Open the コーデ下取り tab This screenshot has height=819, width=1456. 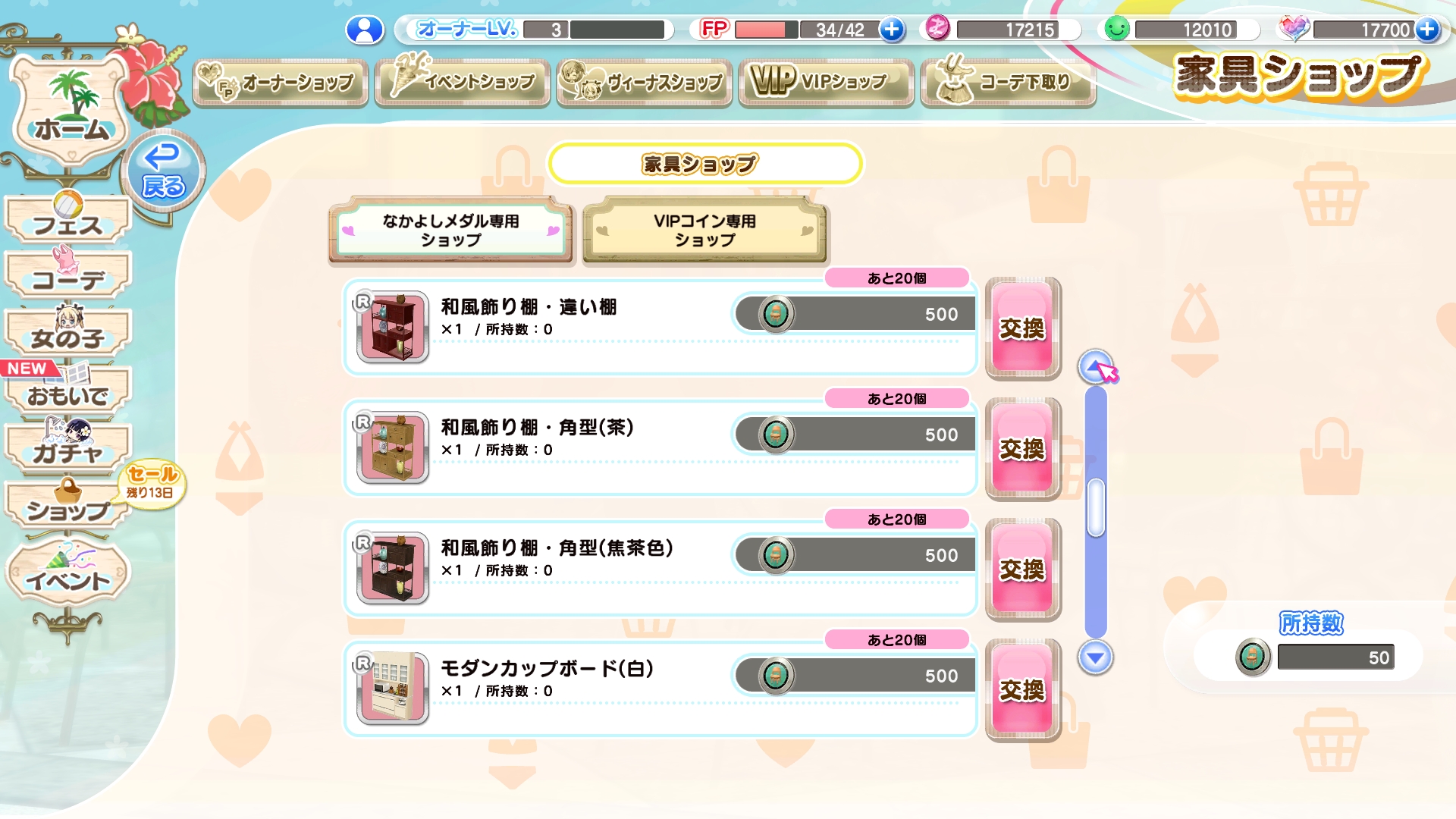coord(1008,82)
